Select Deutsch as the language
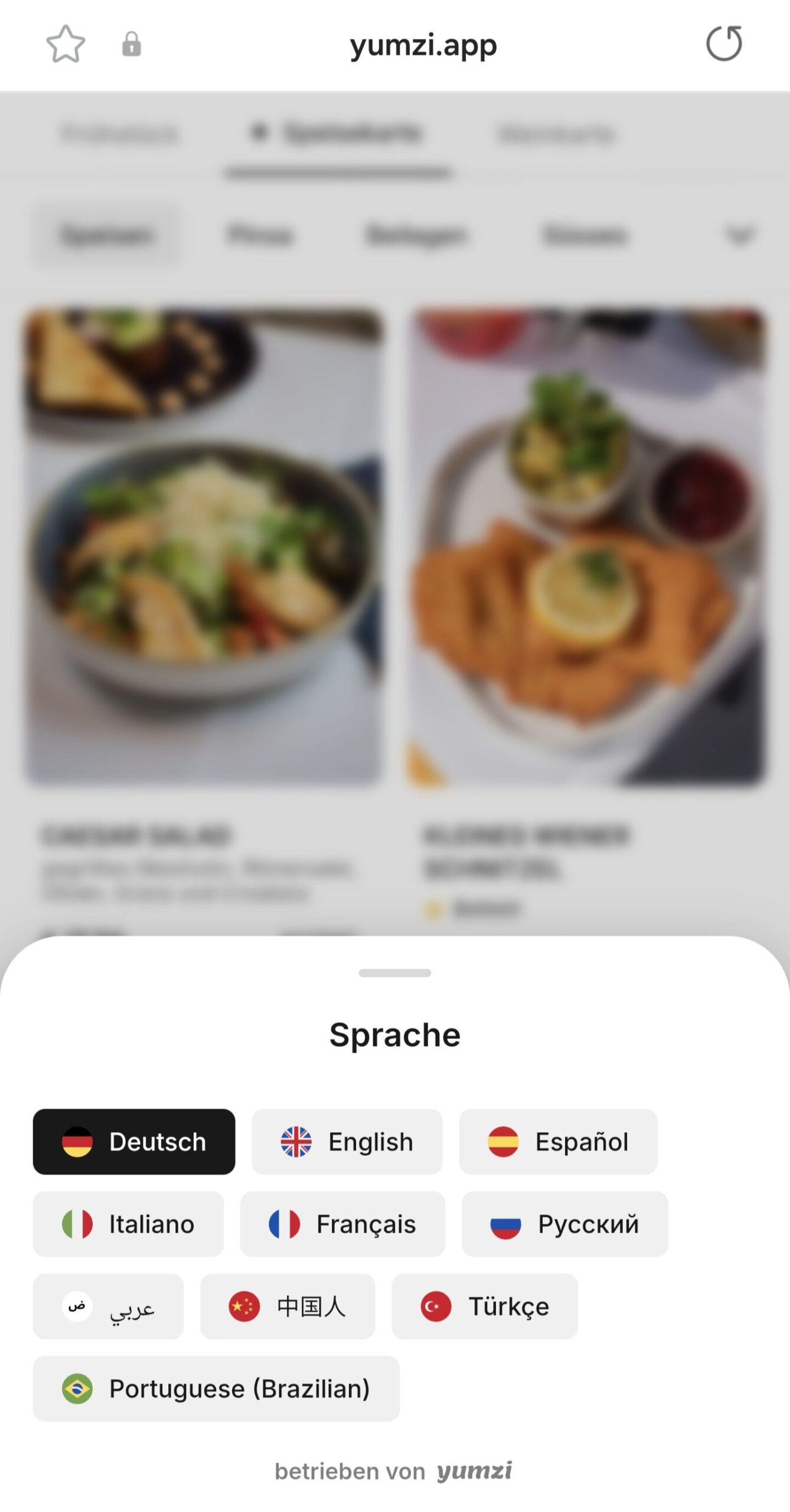Viewport: 790px width, 1512px height. point(134,1142)
